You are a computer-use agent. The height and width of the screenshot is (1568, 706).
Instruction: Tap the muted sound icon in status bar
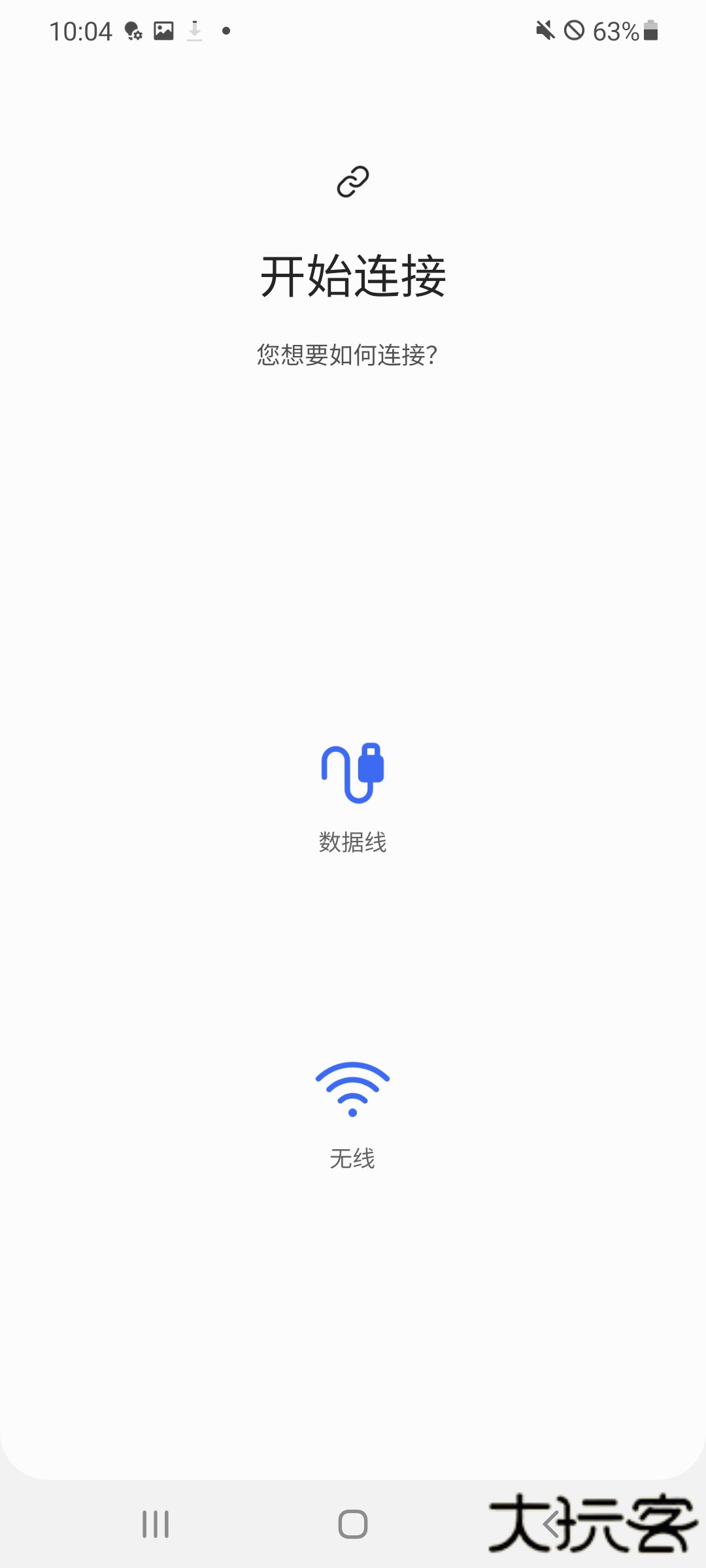point(546,29)
